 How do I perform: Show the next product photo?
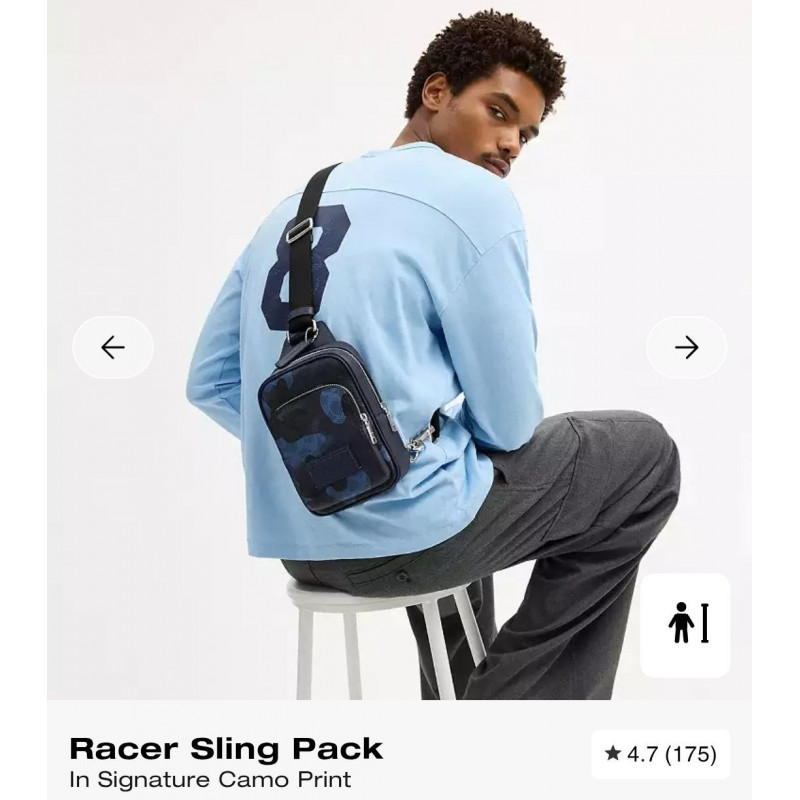686,347
